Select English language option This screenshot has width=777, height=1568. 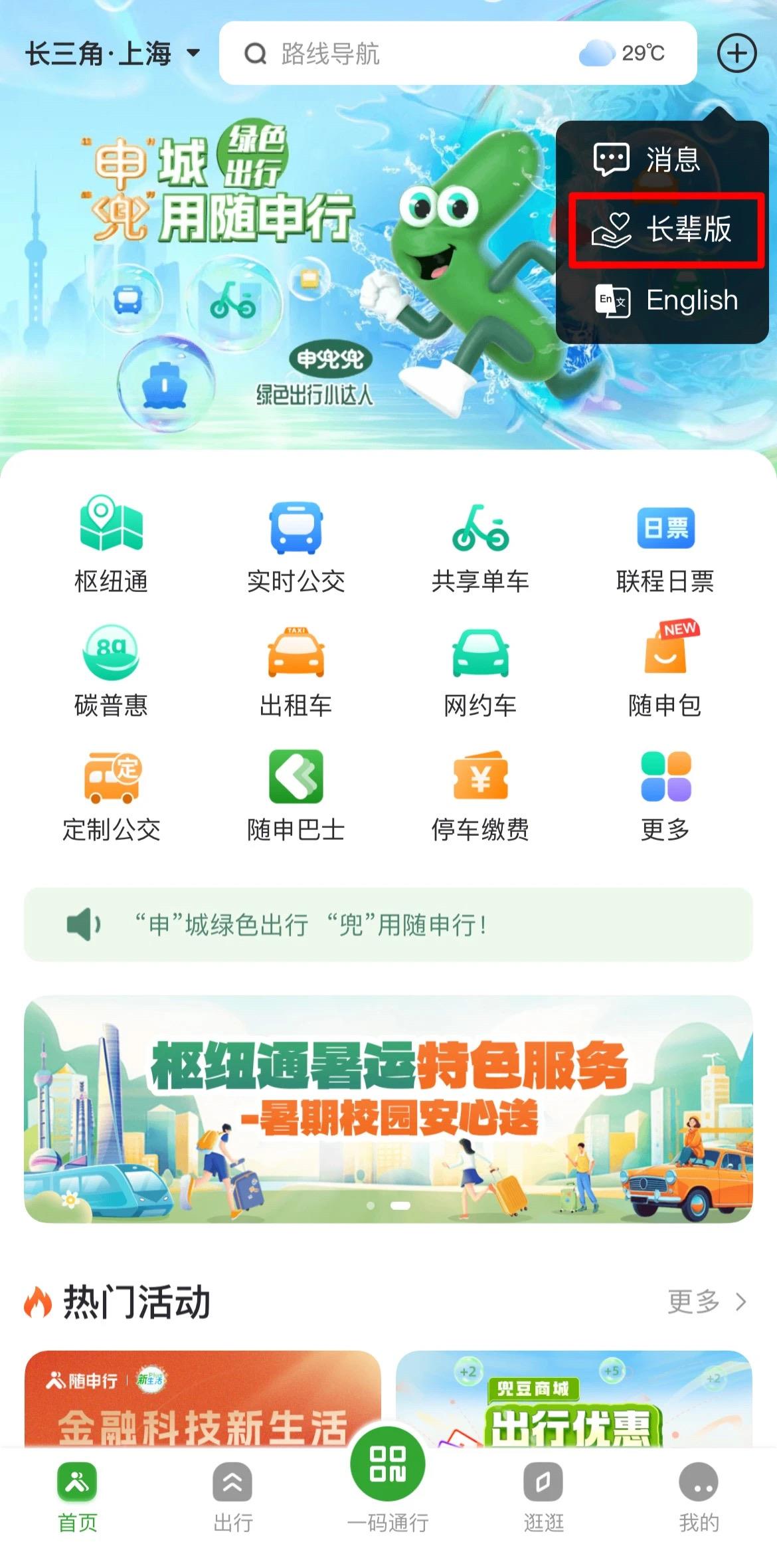click(665, 300)
